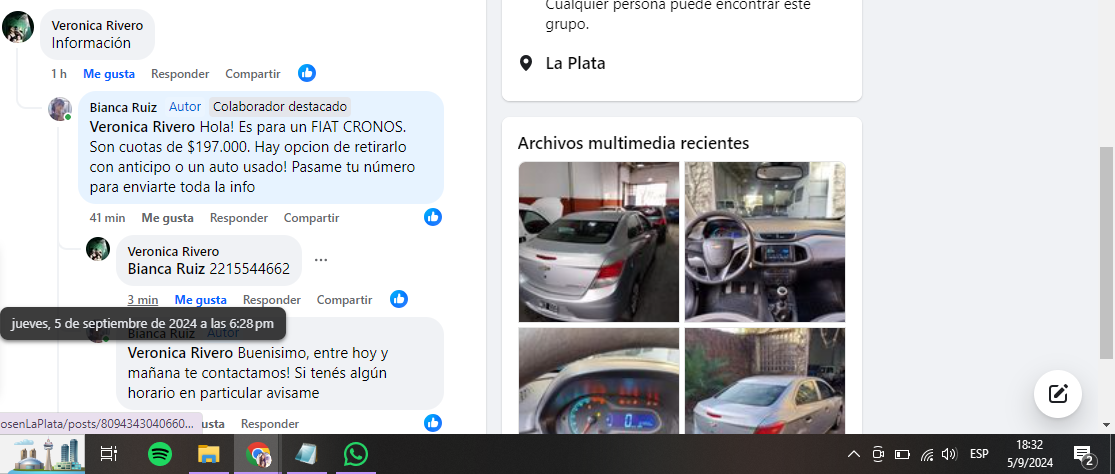This screenshot has height=474, width=1115.
Task: Reply to the comment with number 2215544662
Action: (271, 299)
